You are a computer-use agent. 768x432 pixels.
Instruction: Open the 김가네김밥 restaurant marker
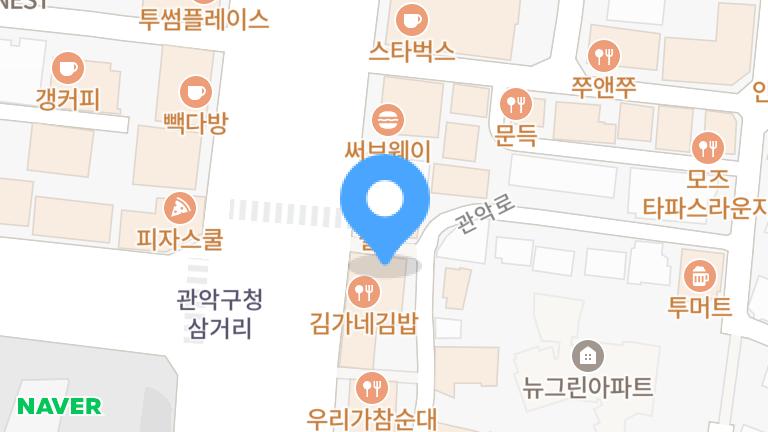pos(364,292)
